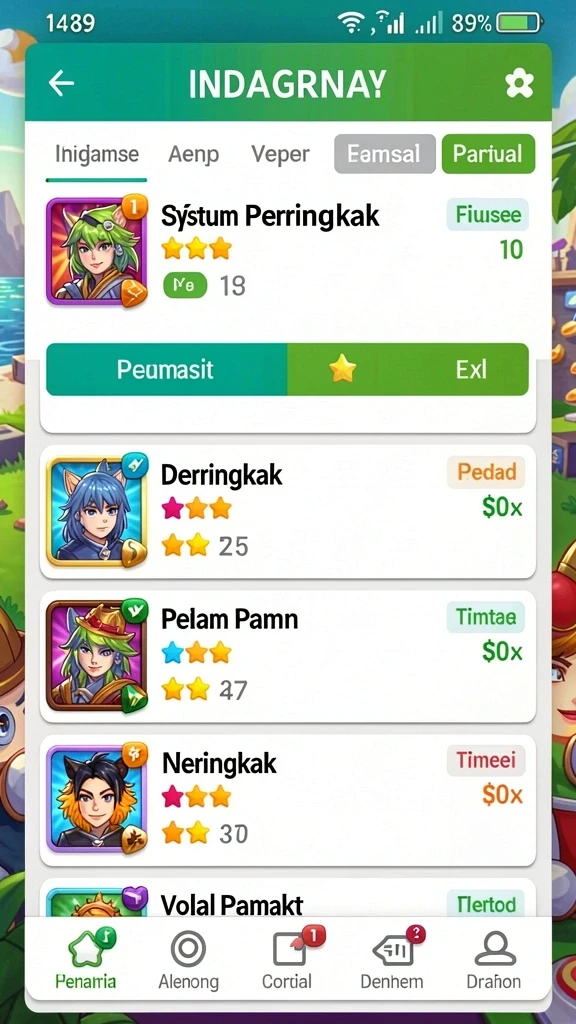The image size is (576, 1024).
Task: Select the Veper tab
Action: coord(280,154)
